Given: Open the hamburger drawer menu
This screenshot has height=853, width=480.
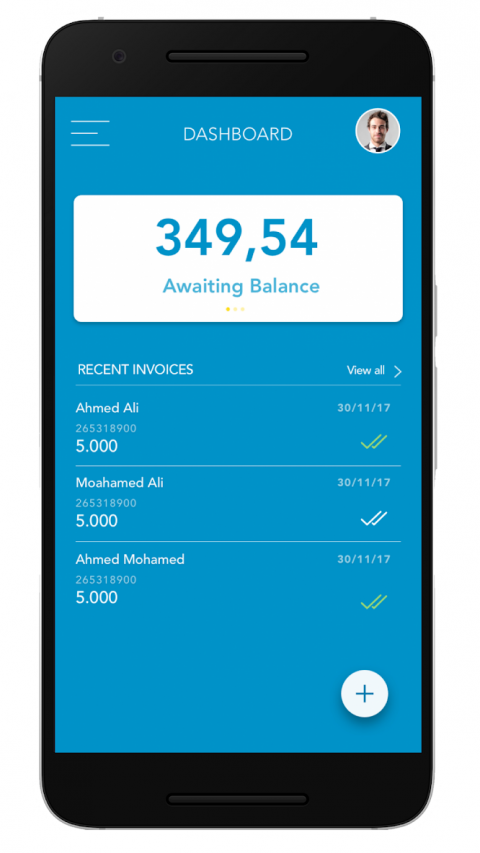Looking at the screenshot, I should coord(90,133).
